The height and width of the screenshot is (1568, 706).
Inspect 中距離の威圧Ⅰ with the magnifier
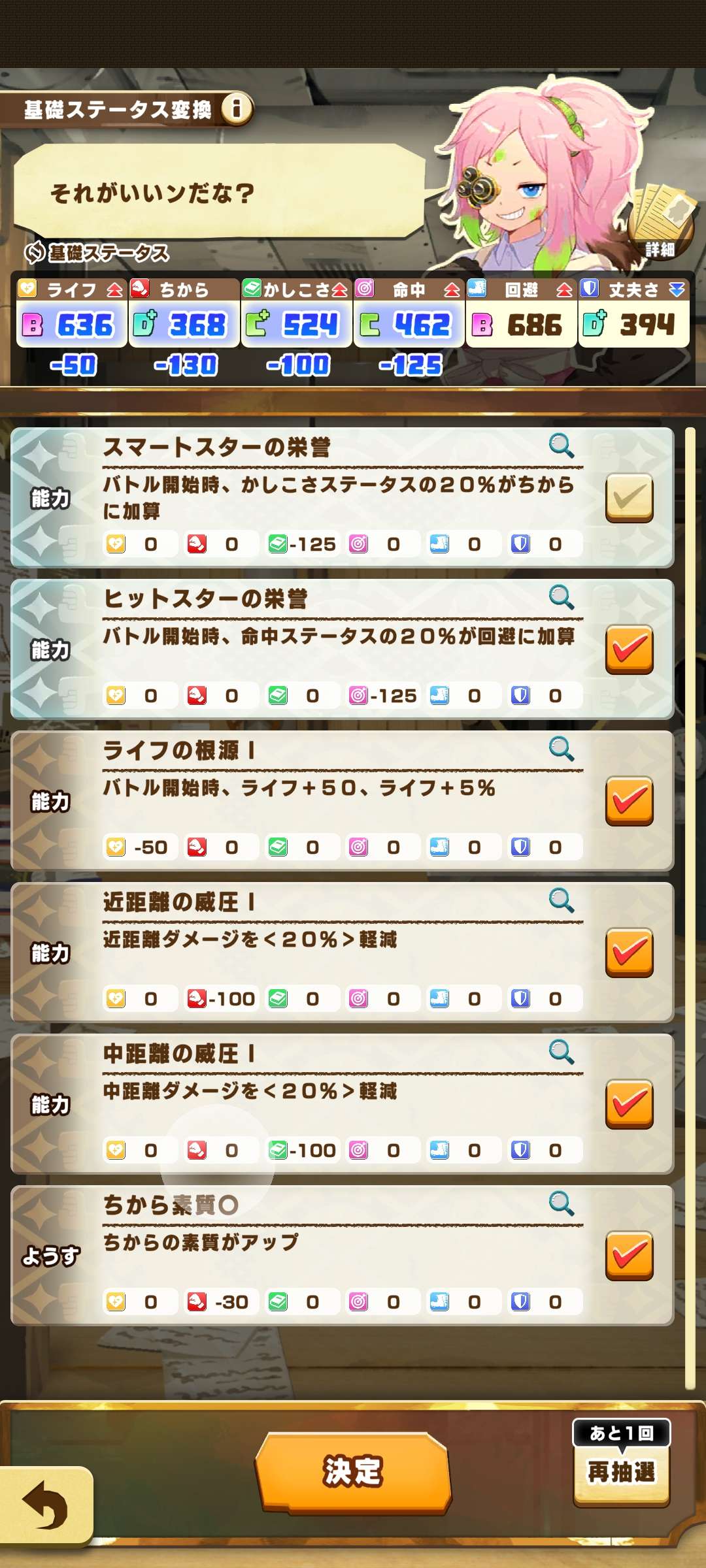tap(561, 1053)
